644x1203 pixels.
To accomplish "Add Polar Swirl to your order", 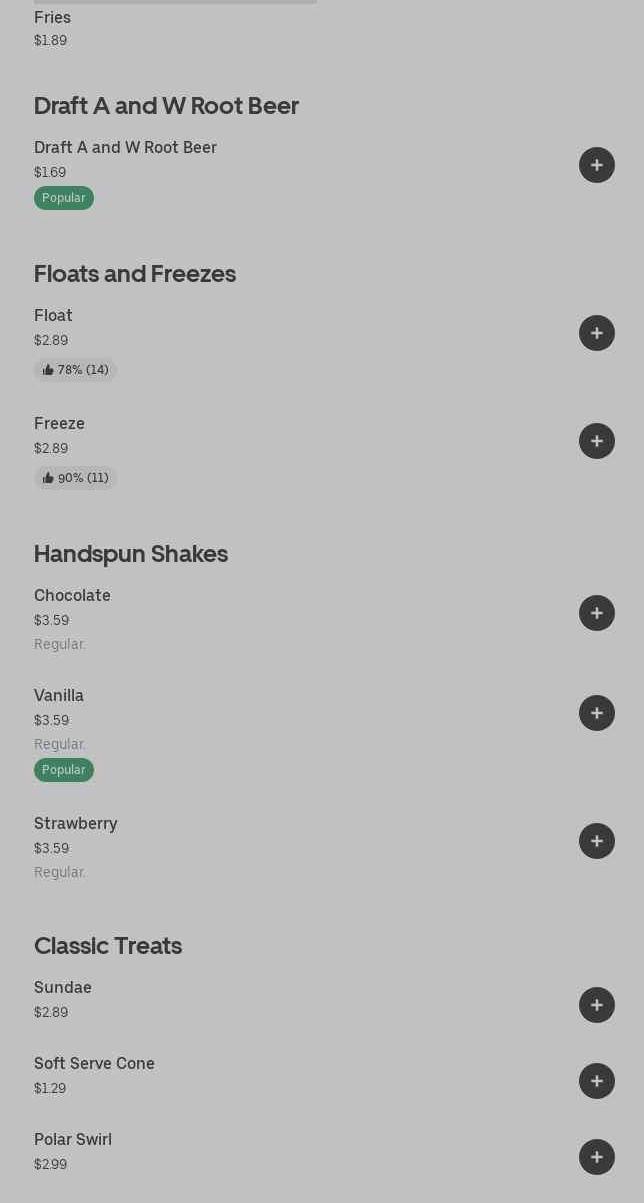I will point(597,1157).
